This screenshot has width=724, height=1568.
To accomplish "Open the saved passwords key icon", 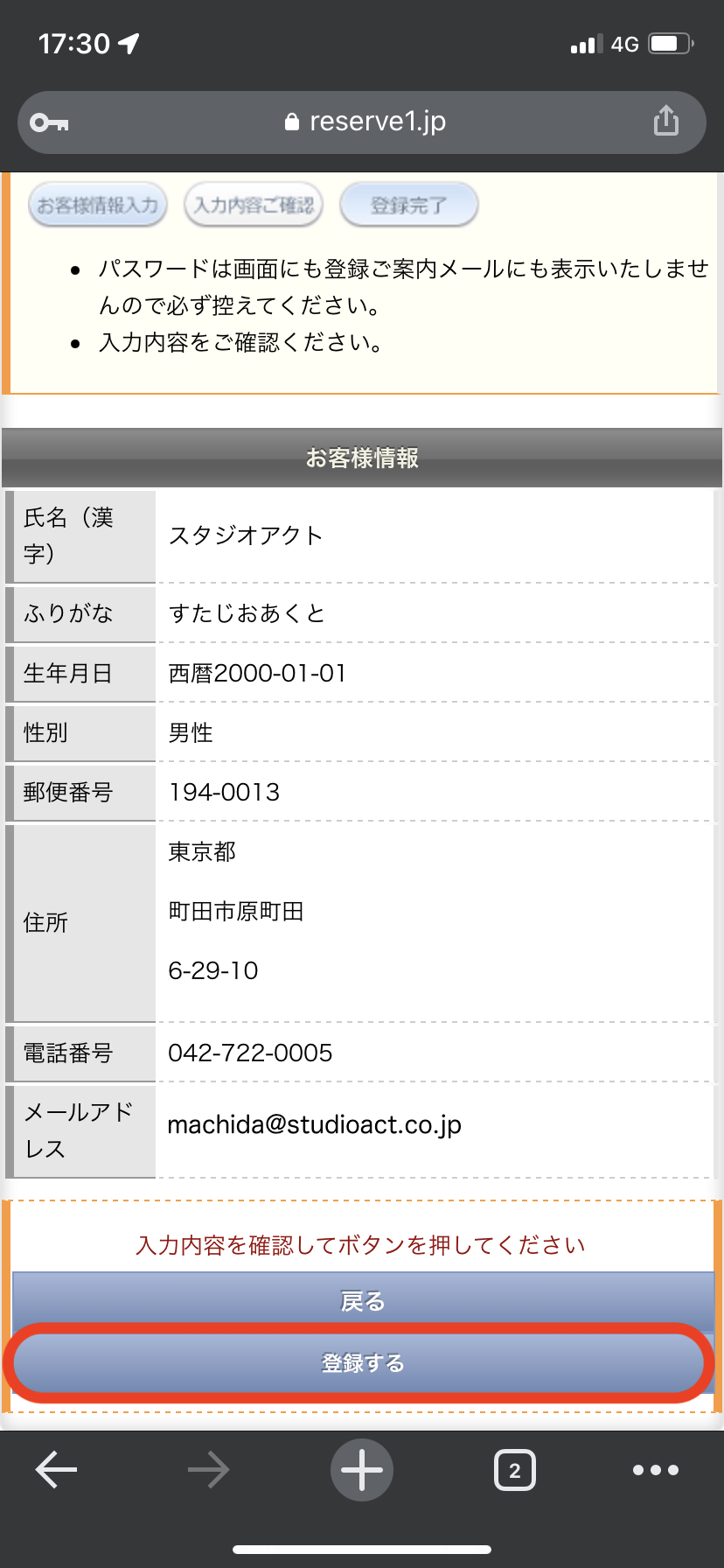I will (50, 122).
